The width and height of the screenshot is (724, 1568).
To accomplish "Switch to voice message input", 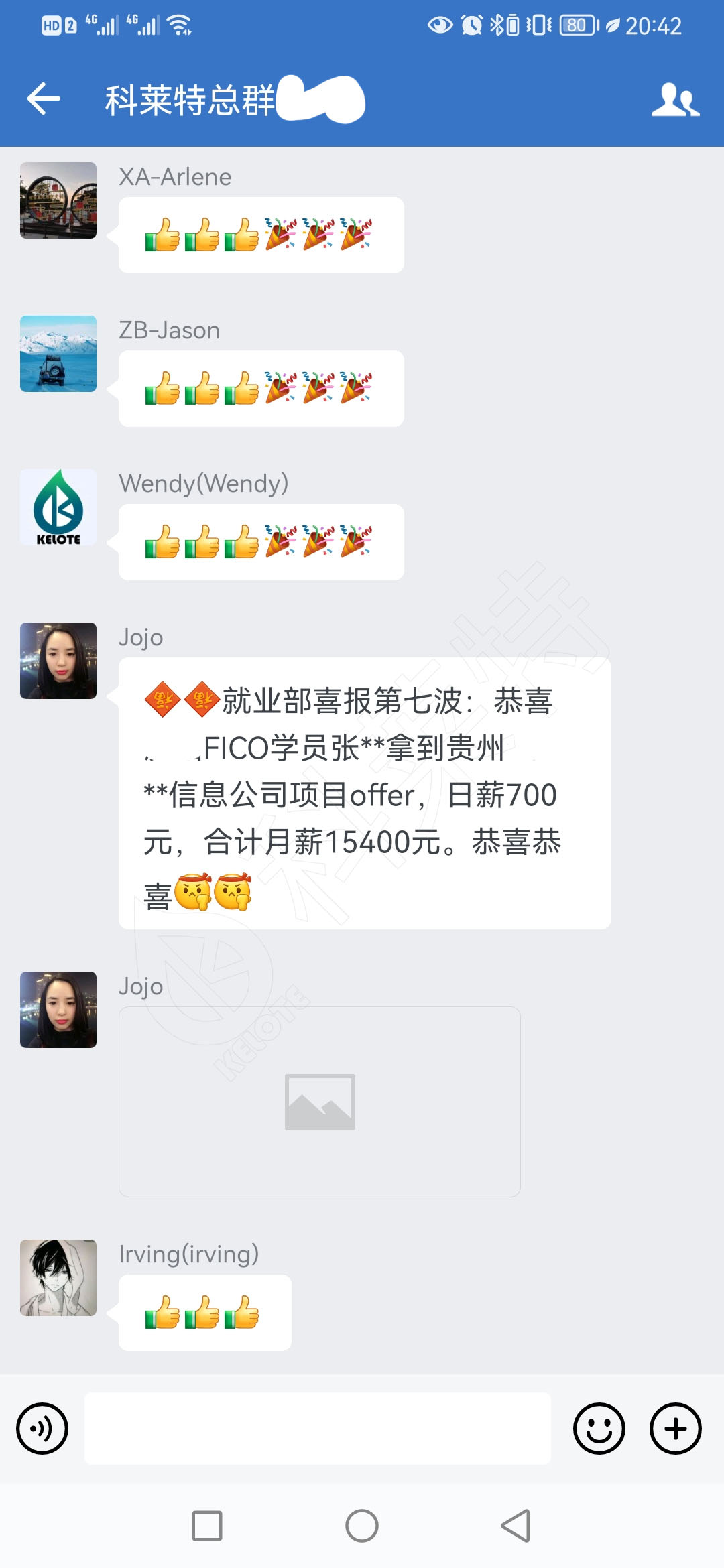I will click(42, 1429).
